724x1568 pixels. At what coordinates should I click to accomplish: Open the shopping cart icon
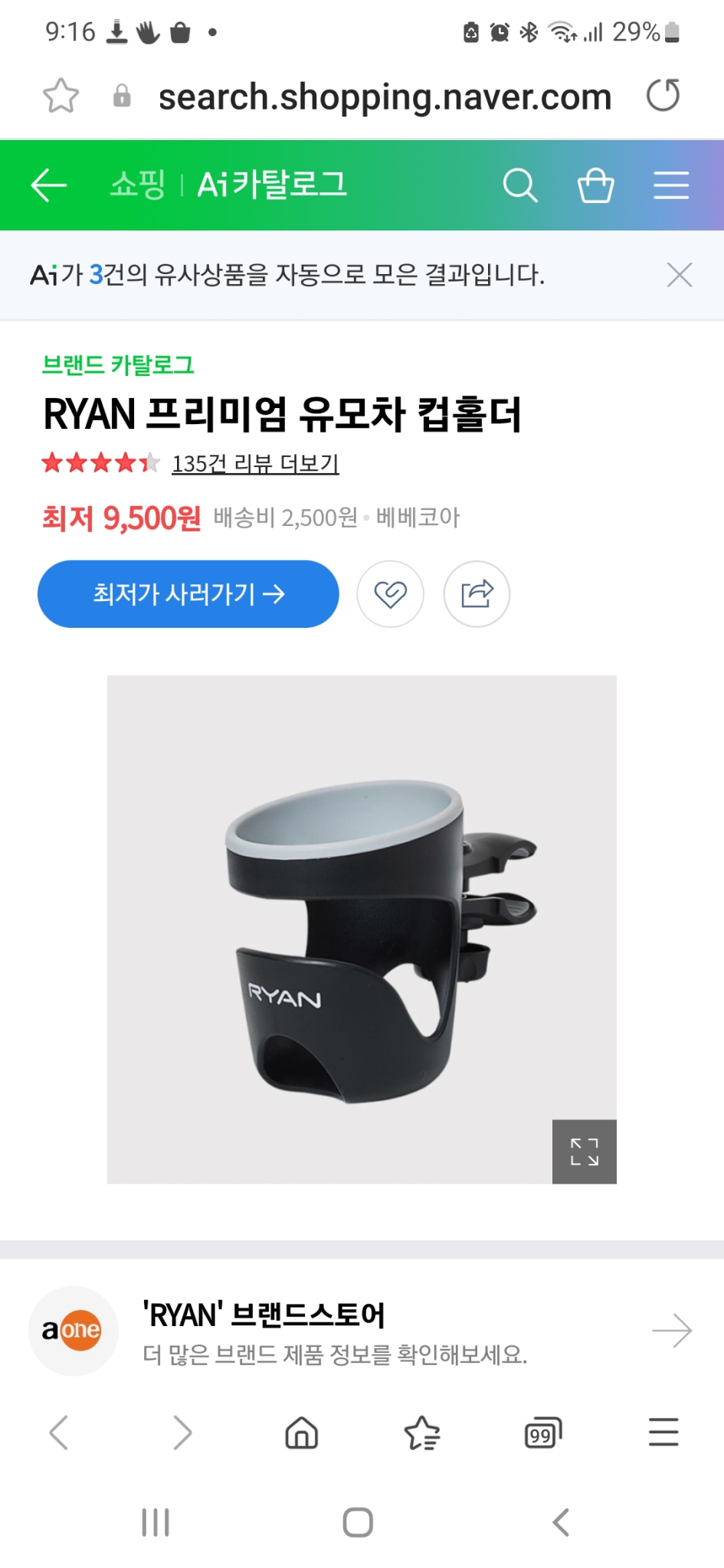(596, 185)
